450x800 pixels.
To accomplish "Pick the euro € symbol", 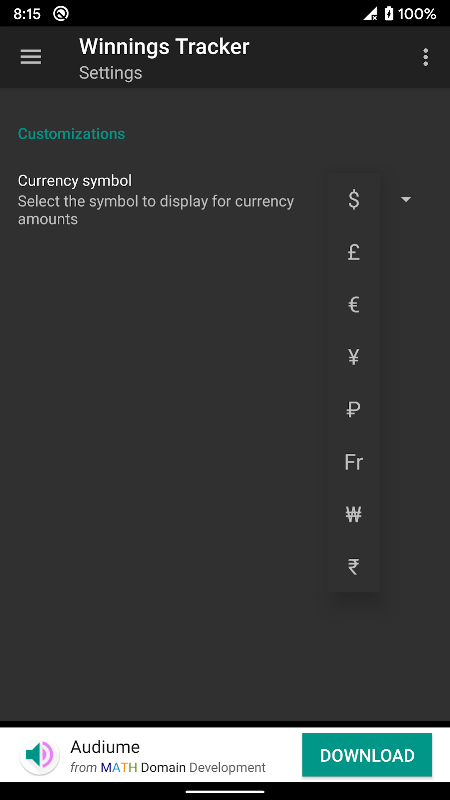I will pyautogui.click(x=354, y=305).
